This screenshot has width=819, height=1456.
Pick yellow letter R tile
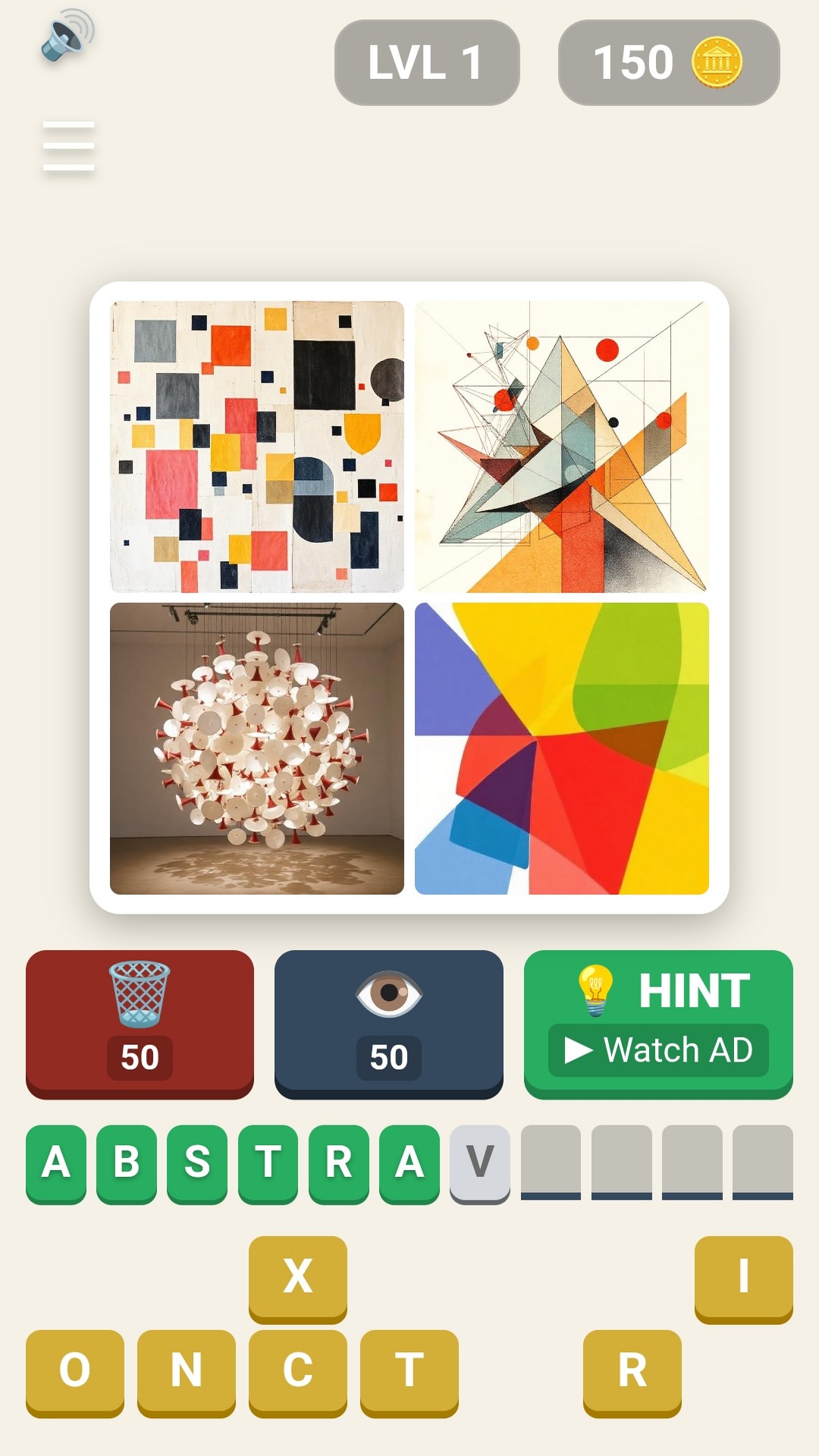pyautogui.click(x=632, y=1371)
